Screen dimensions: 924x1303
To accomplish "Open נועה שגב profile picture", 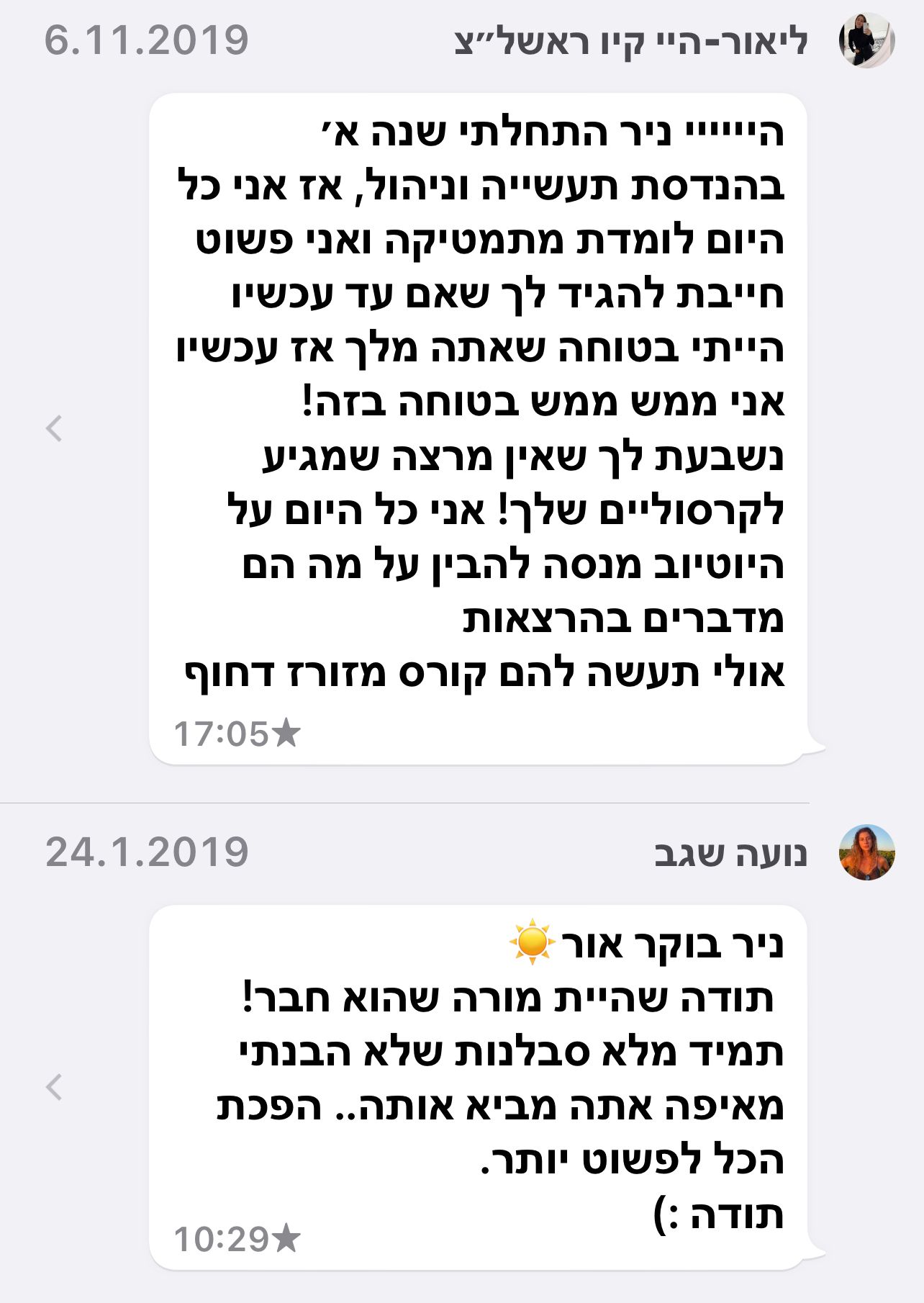I will tap(867, 852).
